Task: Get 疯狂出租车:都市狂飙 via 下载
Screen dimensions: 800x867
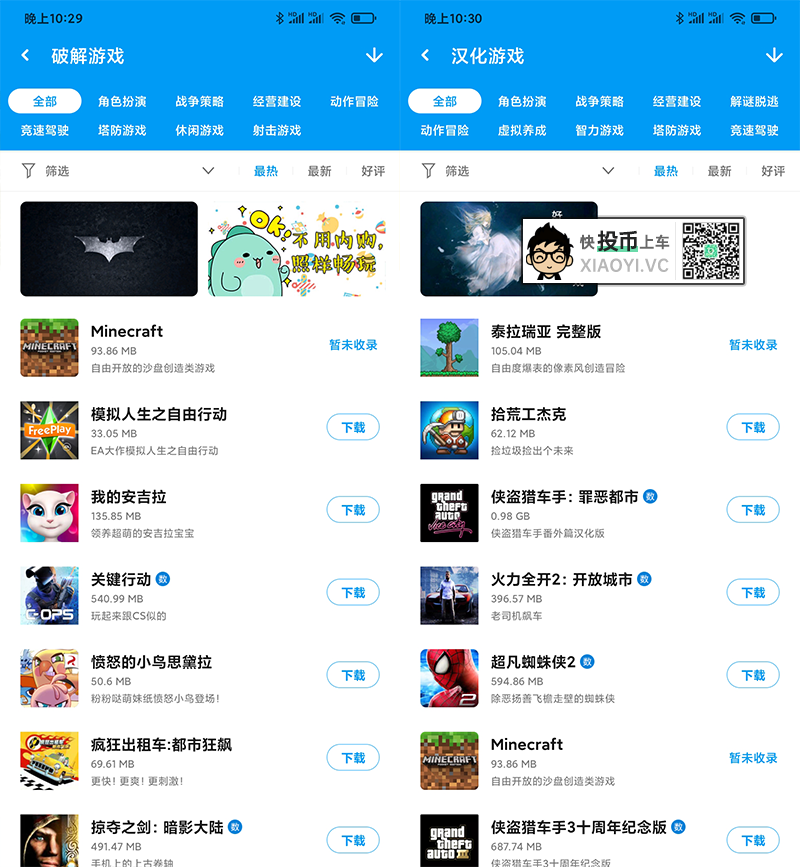Action: click(353, 758)
